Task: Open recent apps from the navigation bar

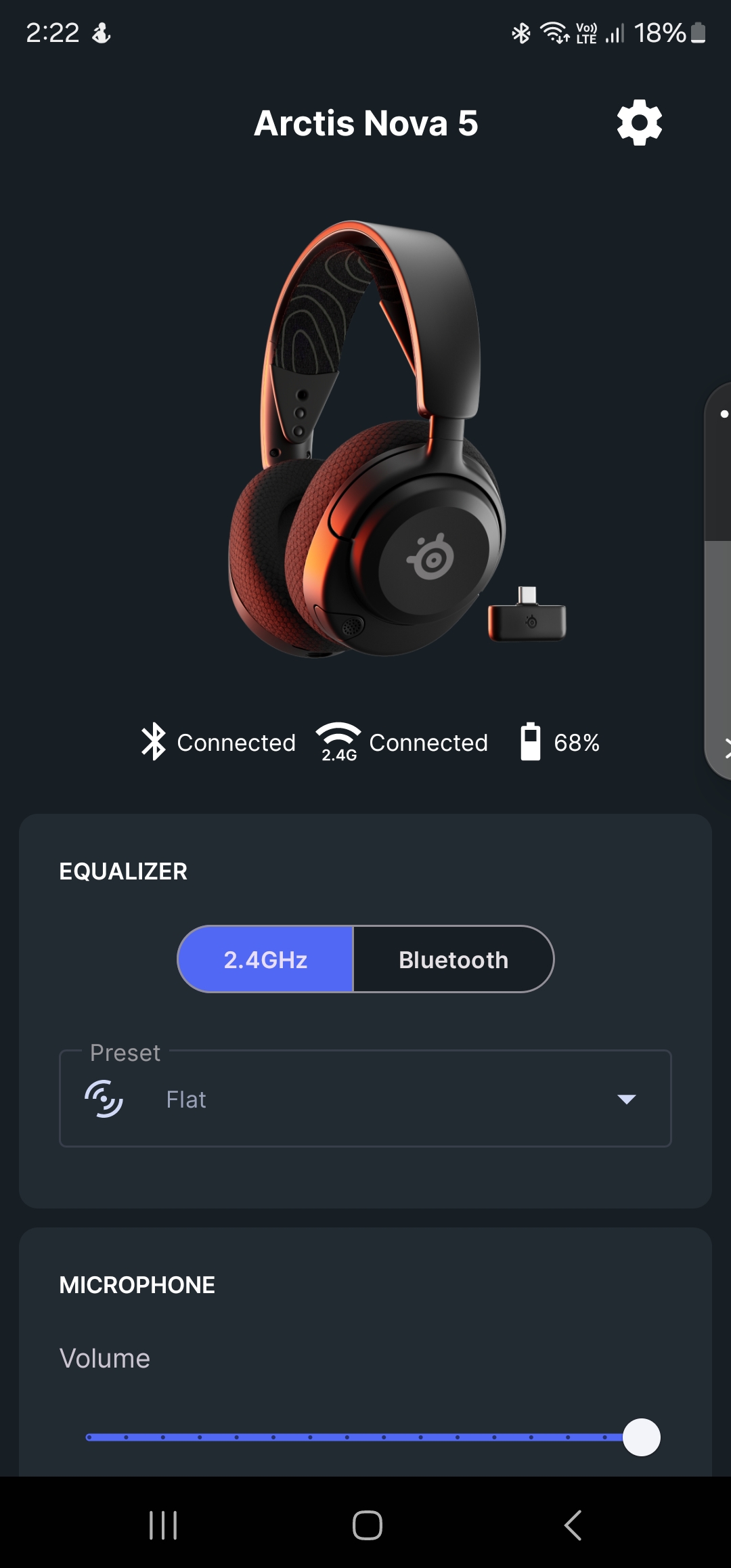Action: point(163,1525)
